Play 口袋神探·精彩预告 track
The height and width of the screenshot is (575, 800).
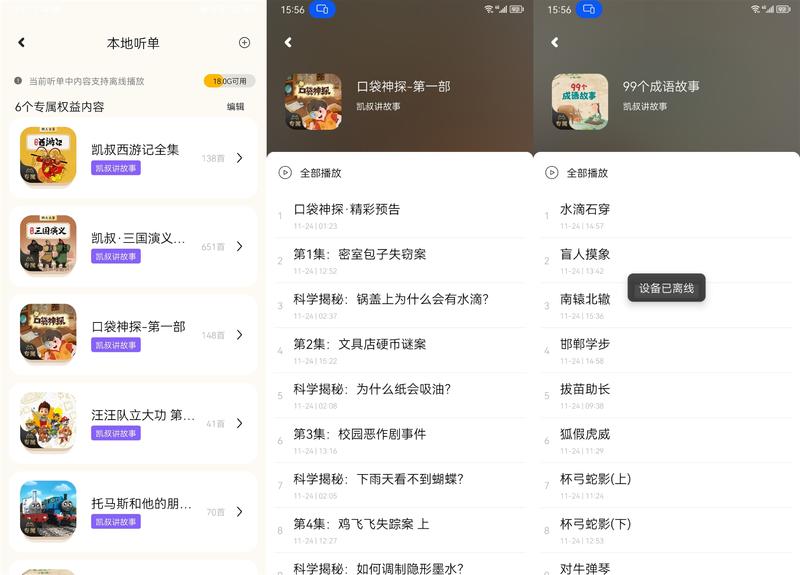347,209
